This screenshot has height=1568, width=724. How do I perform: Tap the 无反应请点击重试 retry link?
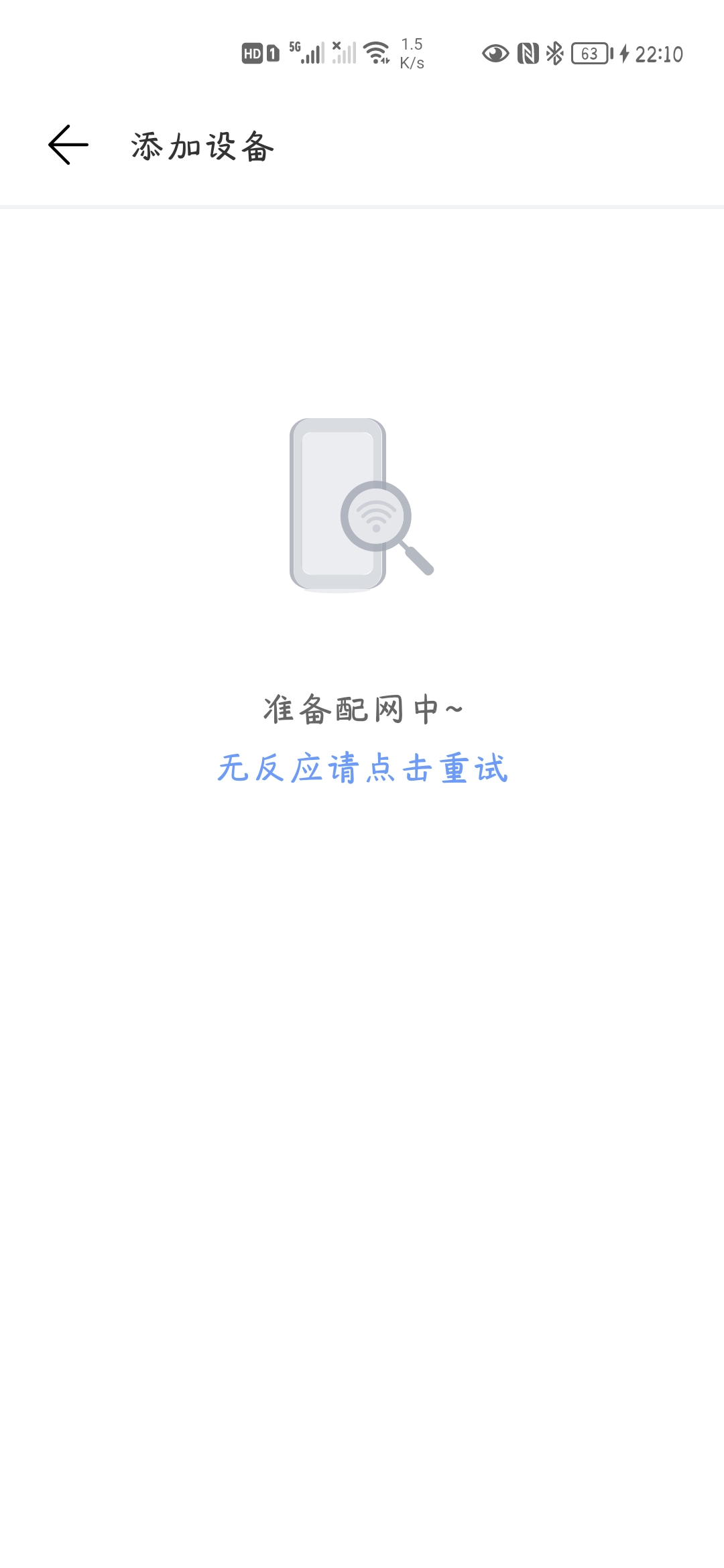click(x=362, y=768)
